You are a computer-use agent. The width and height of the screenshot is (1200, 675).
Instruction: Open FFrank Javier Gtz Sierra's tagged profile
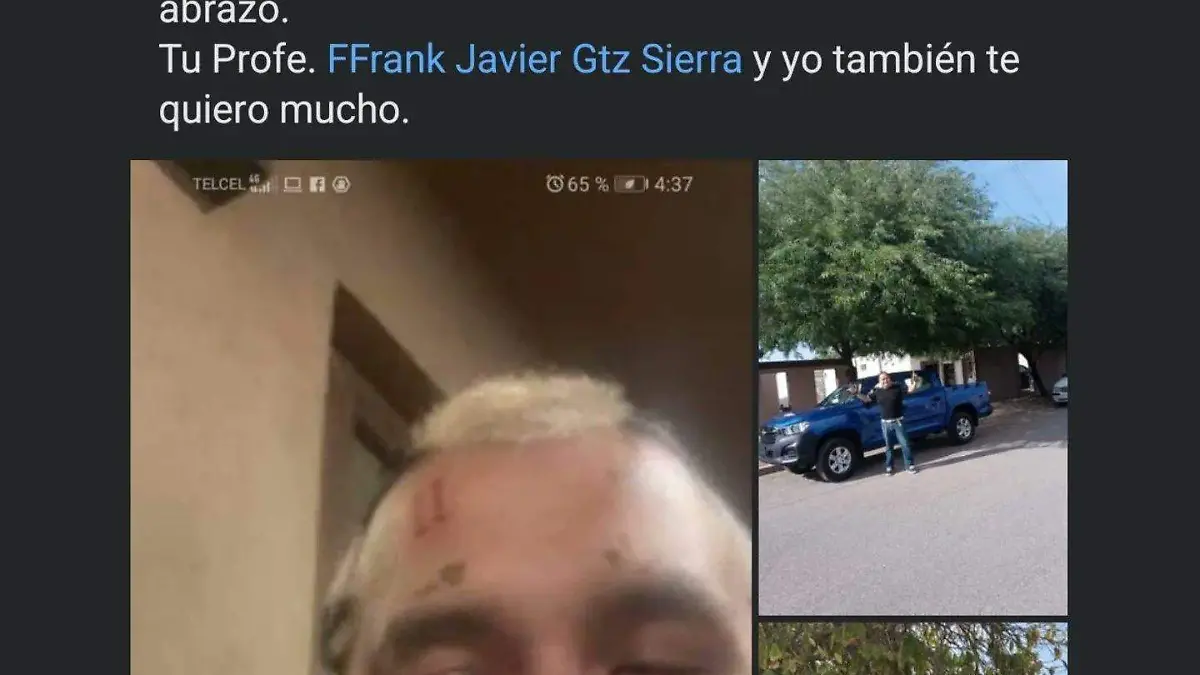534,61
